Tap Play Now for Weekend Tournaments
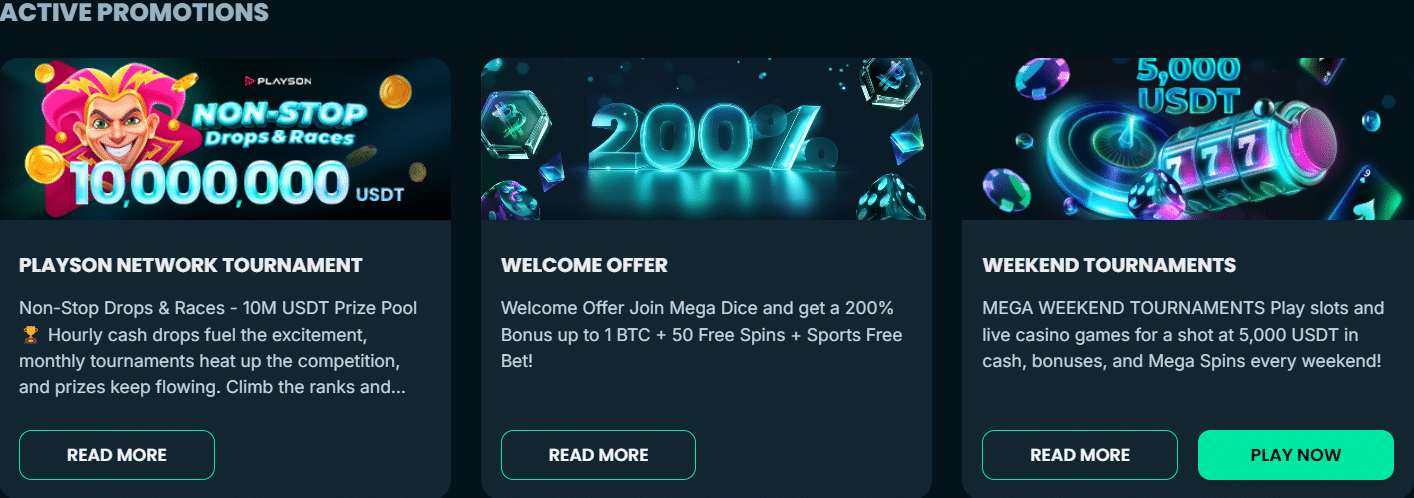The height and width of the screenshot is (498, 1414). click(x=1295, y=455)
